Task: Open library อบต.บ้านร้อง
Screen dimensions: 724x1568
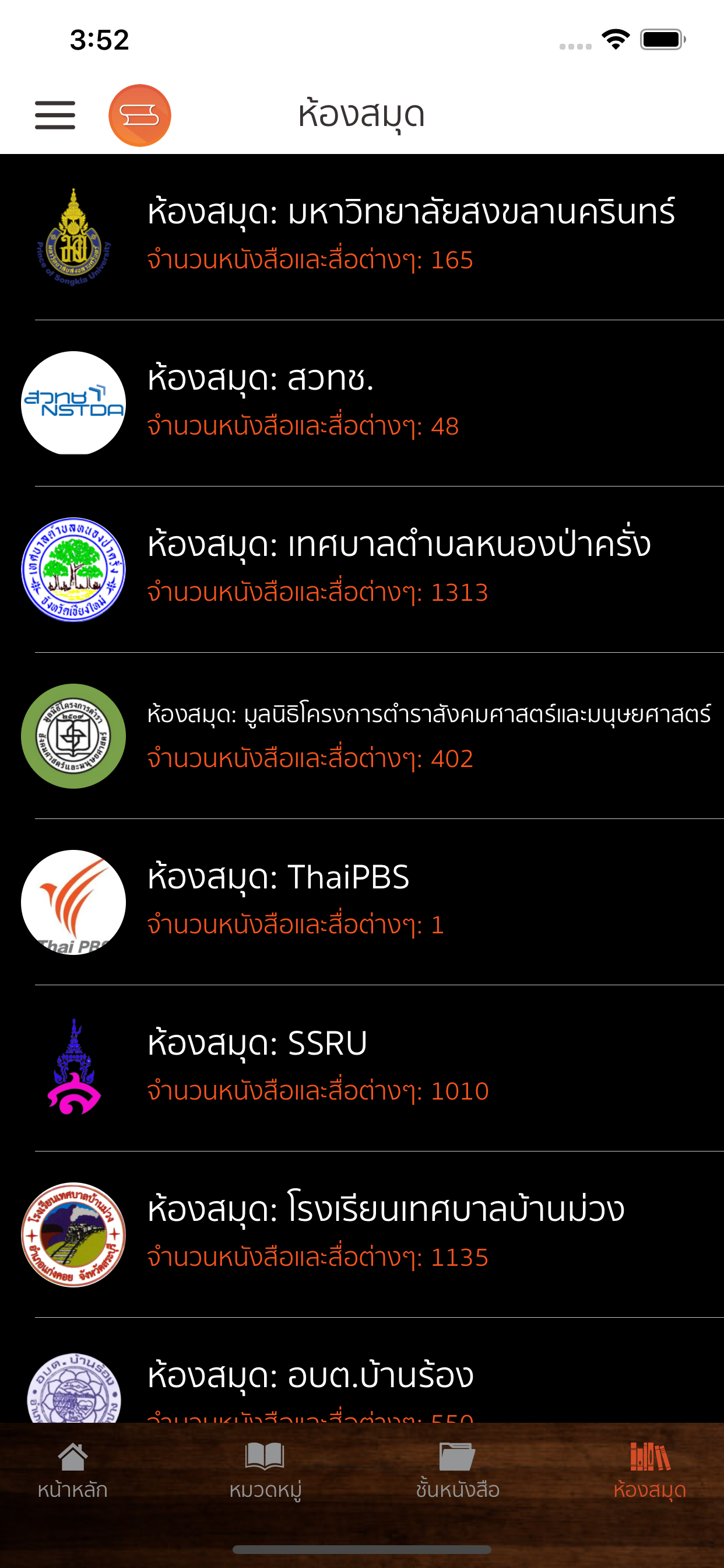Action: click(x=362, y=1370)
